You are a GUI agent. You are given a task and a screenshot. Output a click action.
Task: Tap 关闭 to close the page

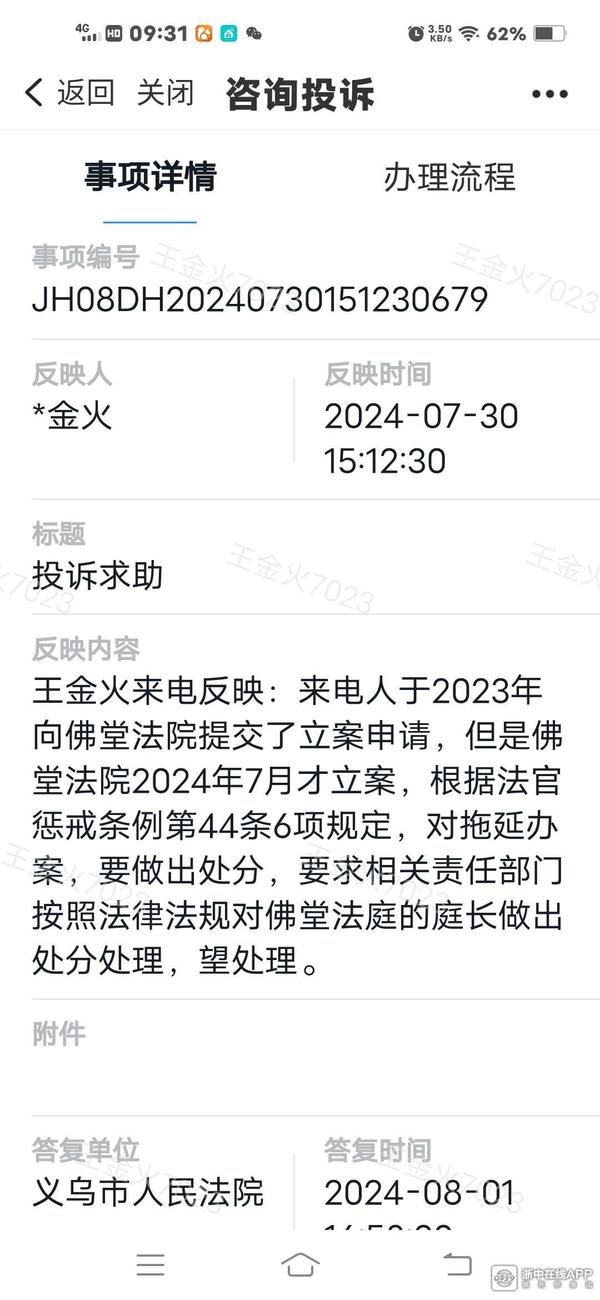click(165, 93)
